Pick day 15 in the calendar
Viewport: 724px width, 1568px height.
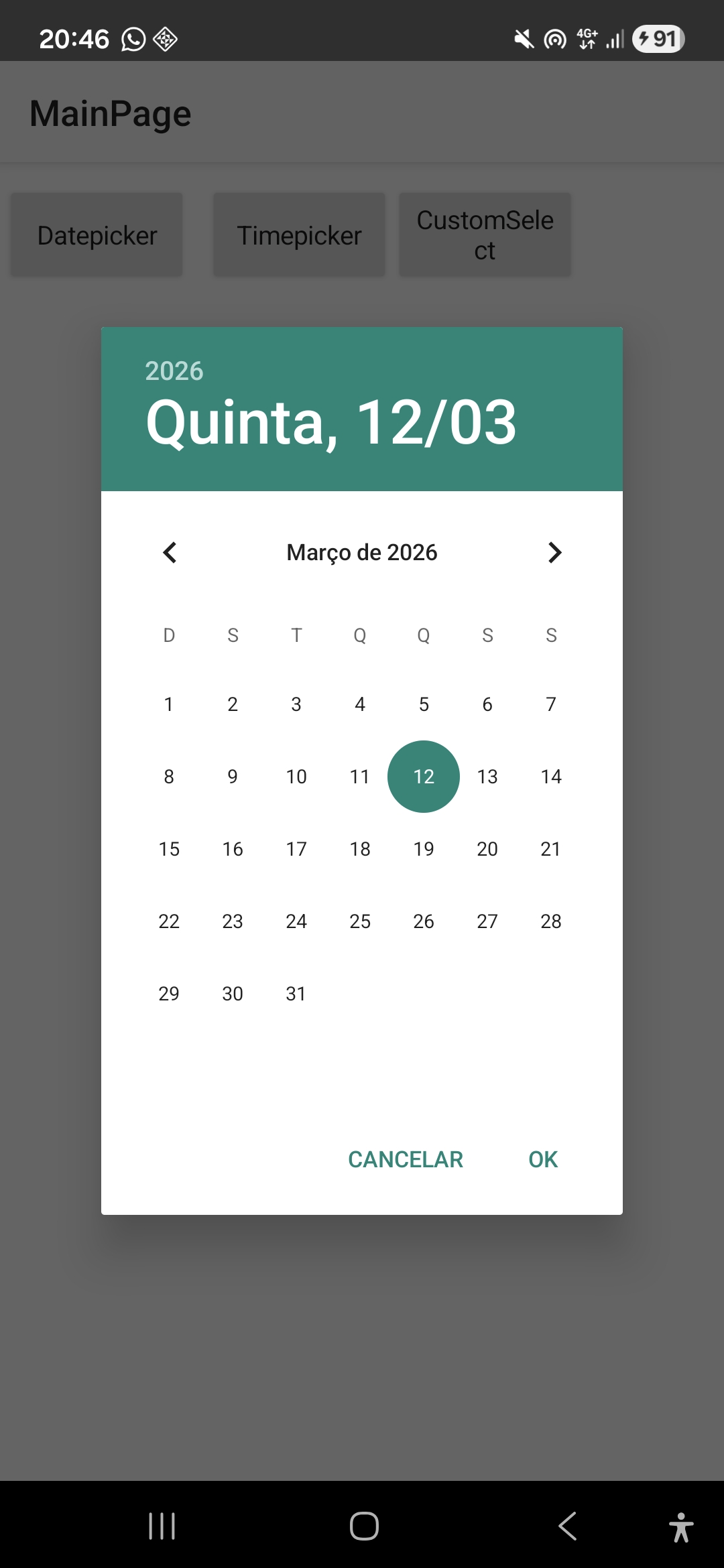pyautogui.click(x=169, y=849)
